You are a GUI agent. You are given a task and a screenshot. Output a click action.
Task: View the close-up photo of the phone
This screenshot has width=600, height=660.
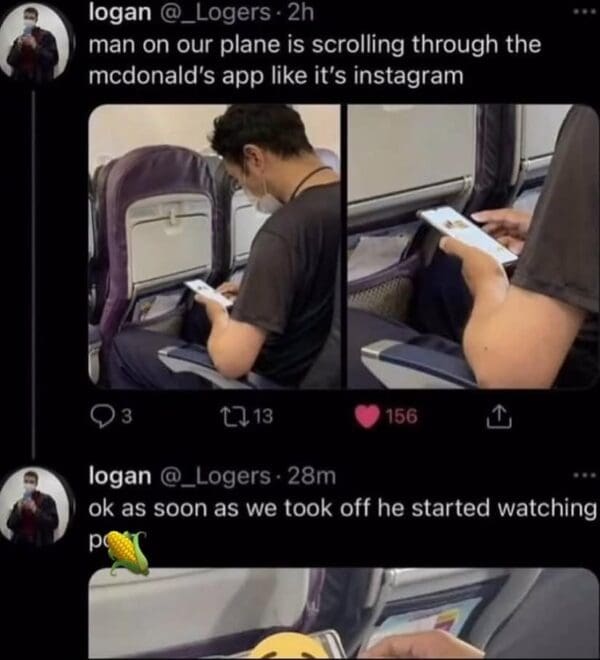click(472, 247)
